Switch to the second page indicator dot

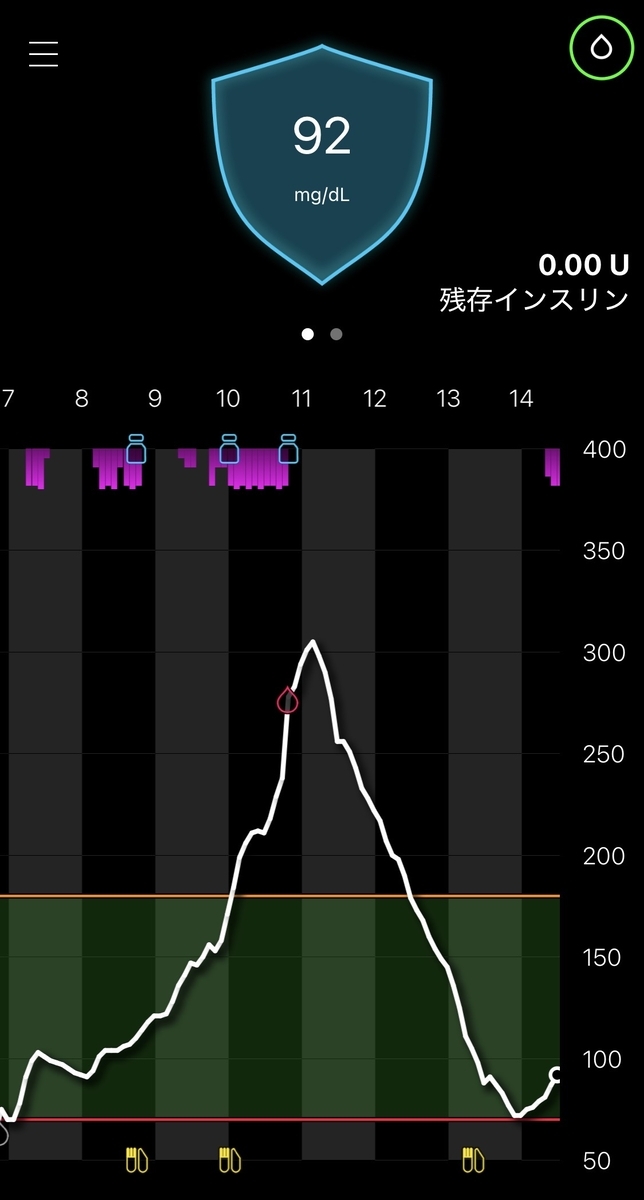(336, 334)
